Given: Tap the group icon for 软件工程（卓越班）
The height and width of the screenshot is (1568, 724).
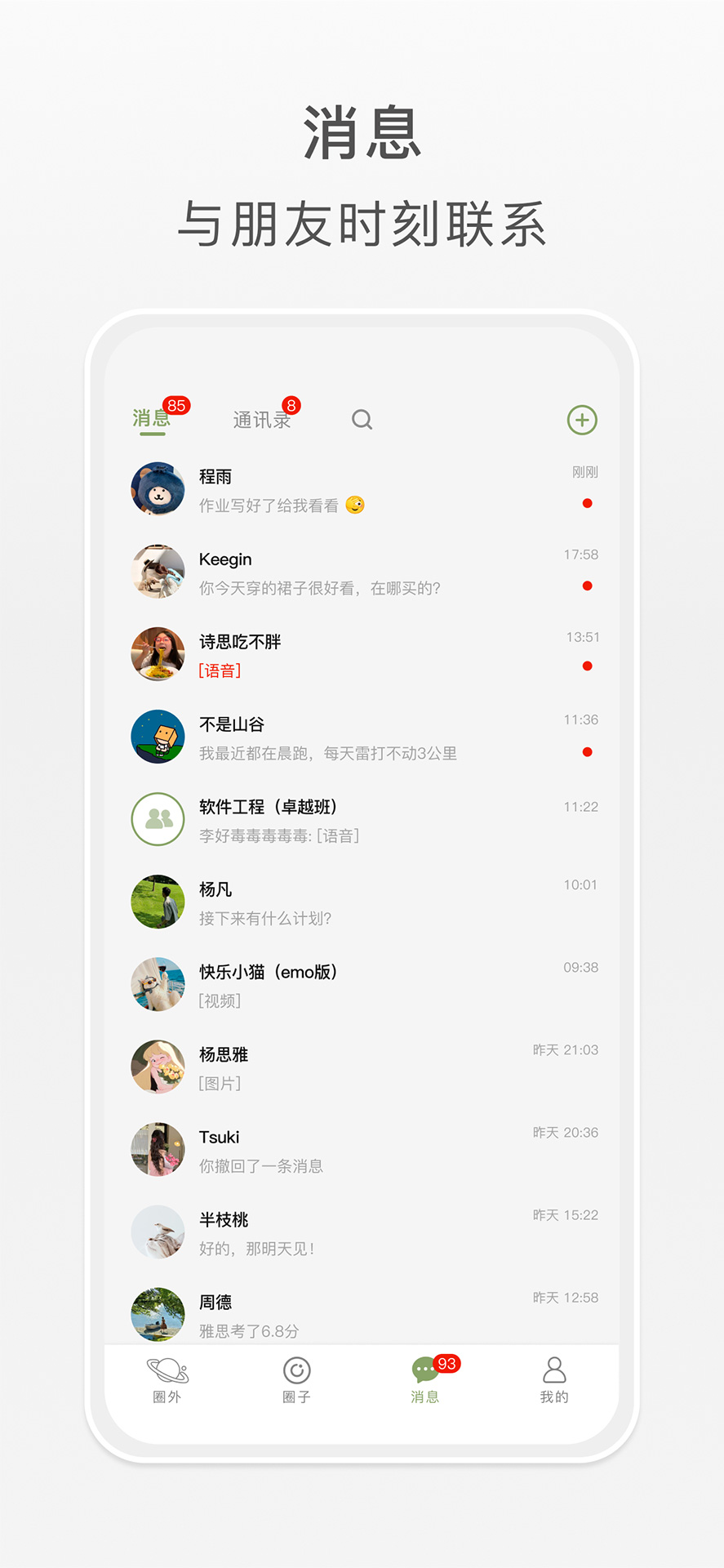Looking at the screenshot, I should click(x=158, y=818).
